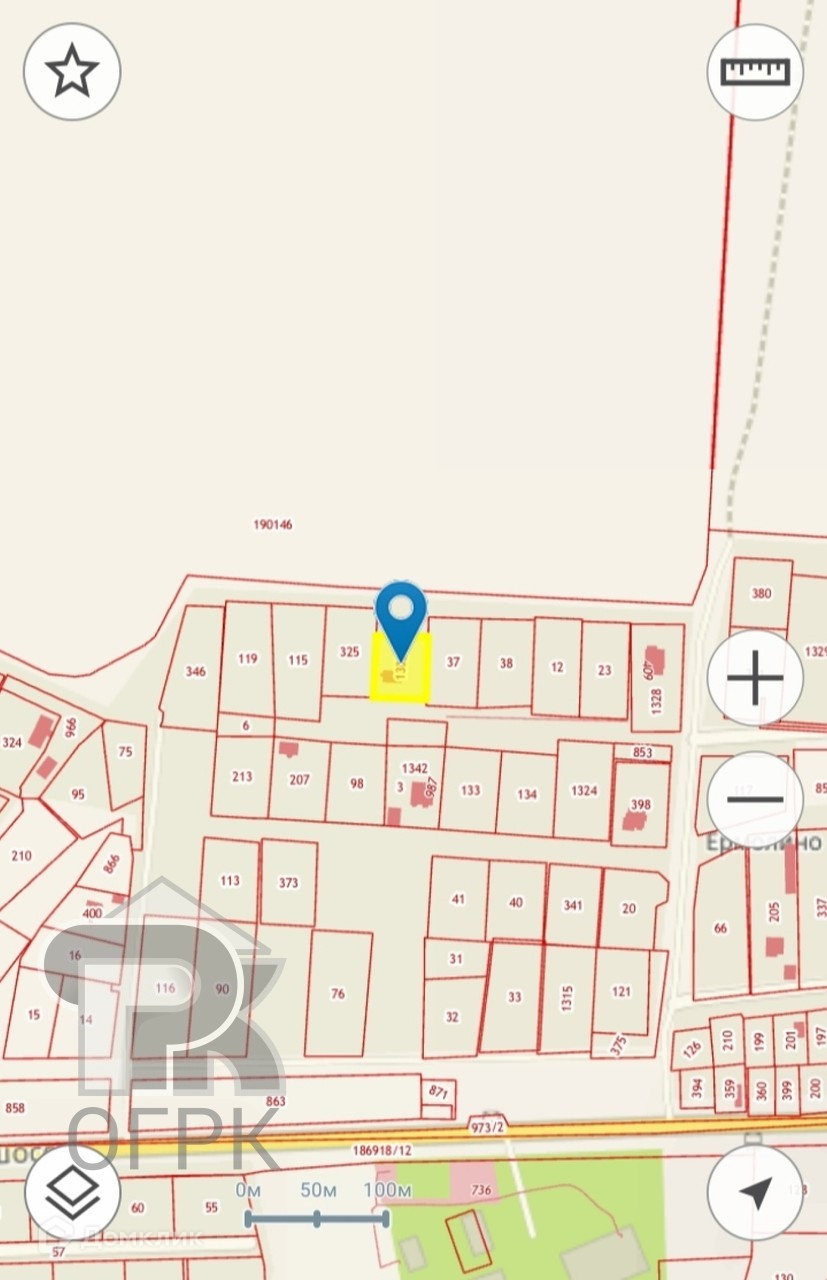
Task: Add this location to favorites
Action: (72, 72)
